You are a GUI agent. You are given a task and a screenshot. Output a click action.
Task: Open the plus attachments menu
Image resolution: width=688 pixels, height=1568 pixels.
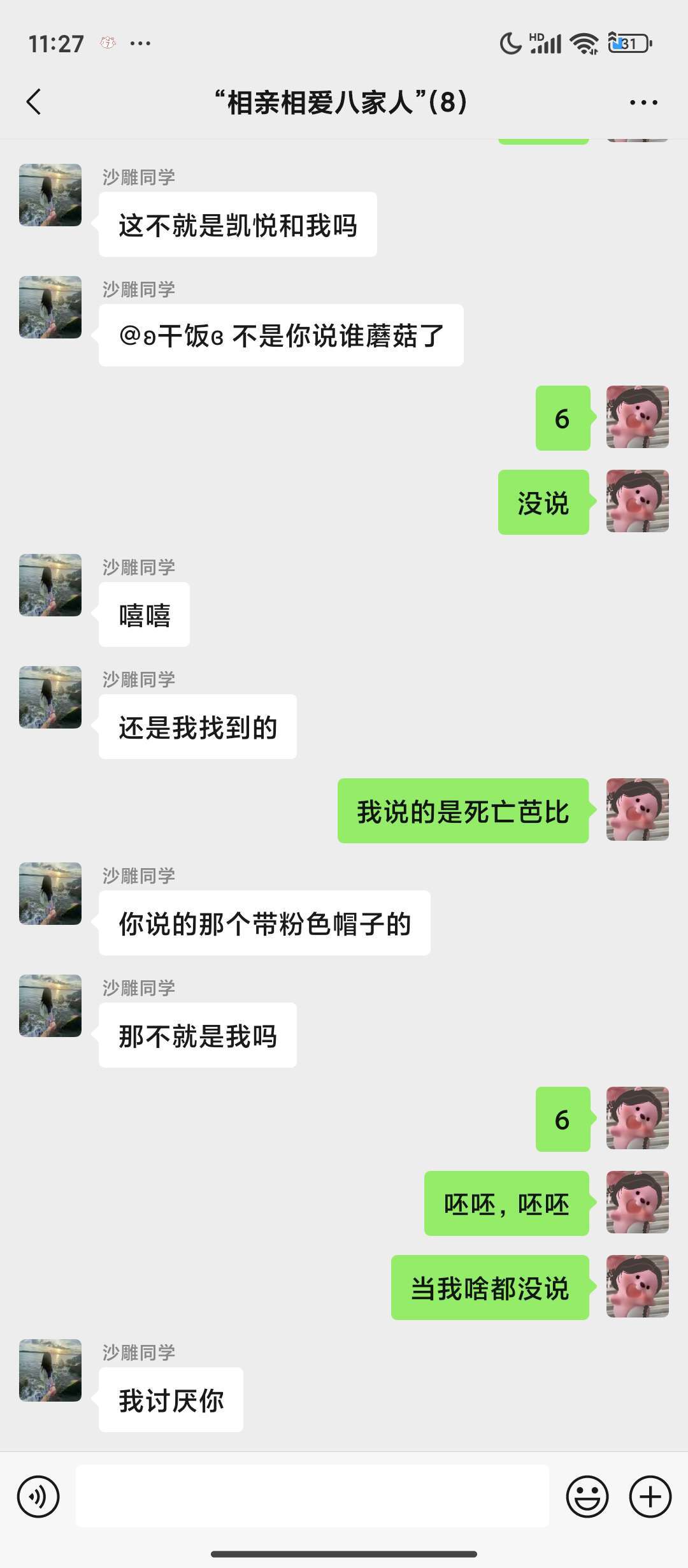tap(650, 1497)
